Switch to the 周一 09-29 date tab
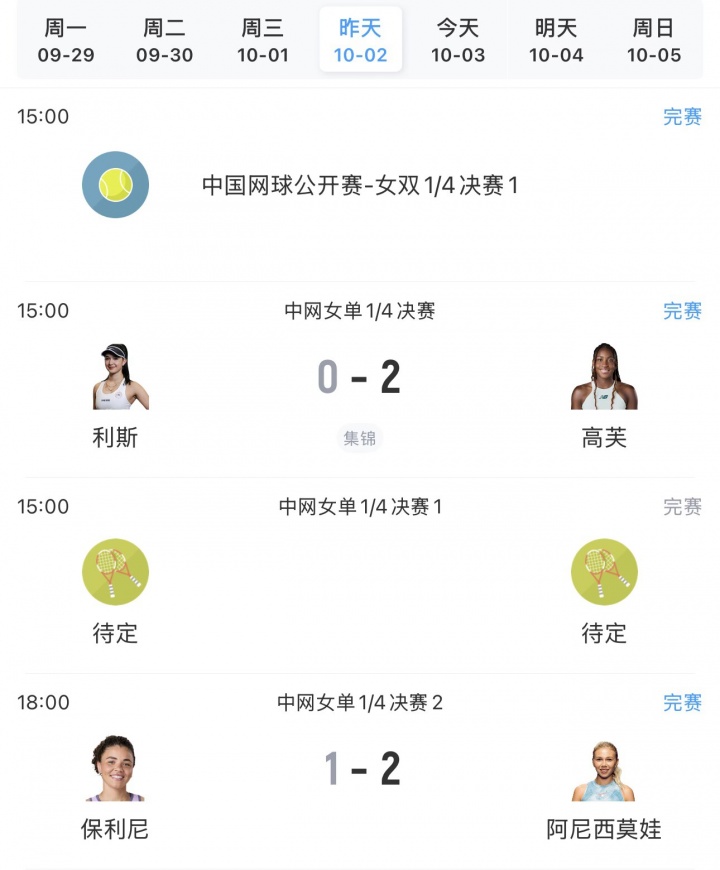Viewport: 720px width, 870px height. coord(66,41)
